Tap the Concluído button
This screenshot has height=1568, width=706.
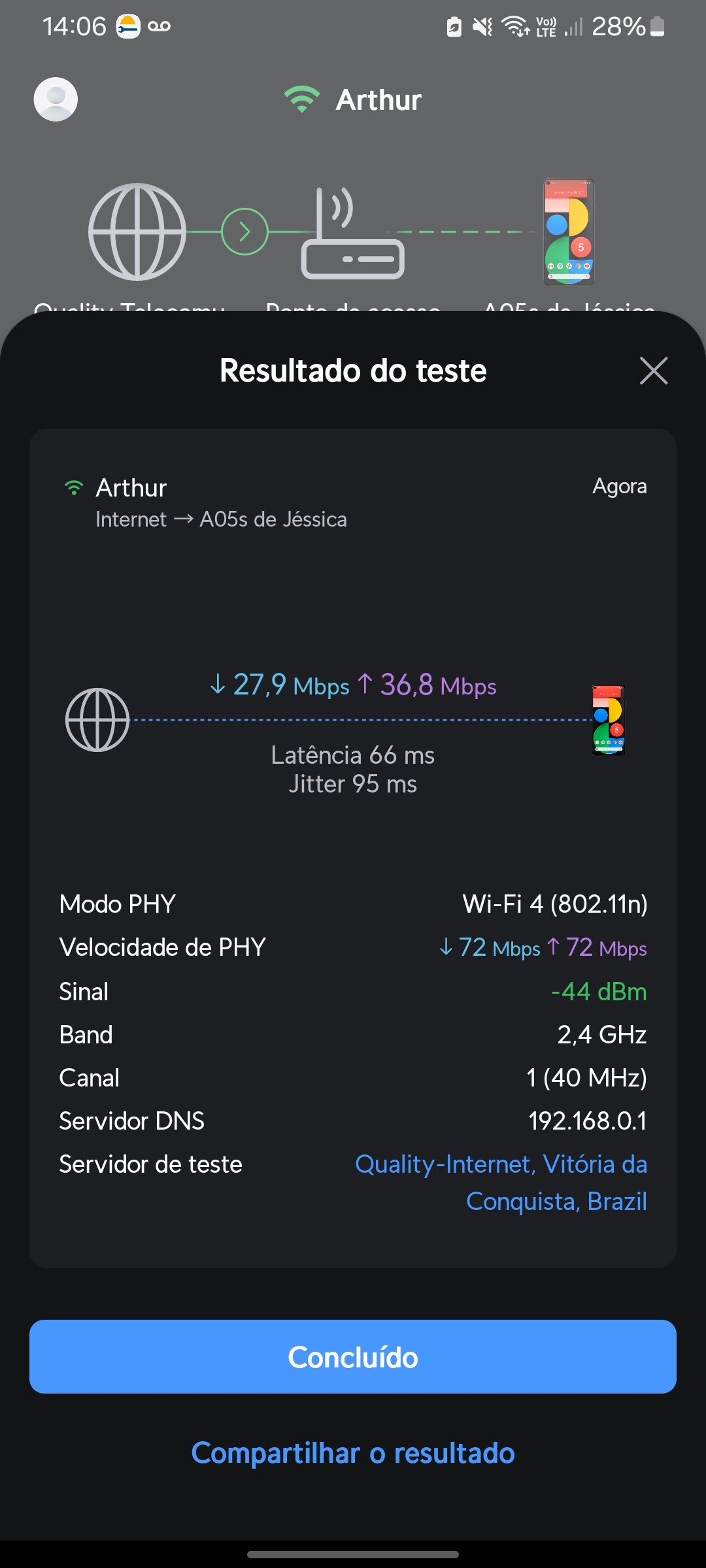[353, 1357]
